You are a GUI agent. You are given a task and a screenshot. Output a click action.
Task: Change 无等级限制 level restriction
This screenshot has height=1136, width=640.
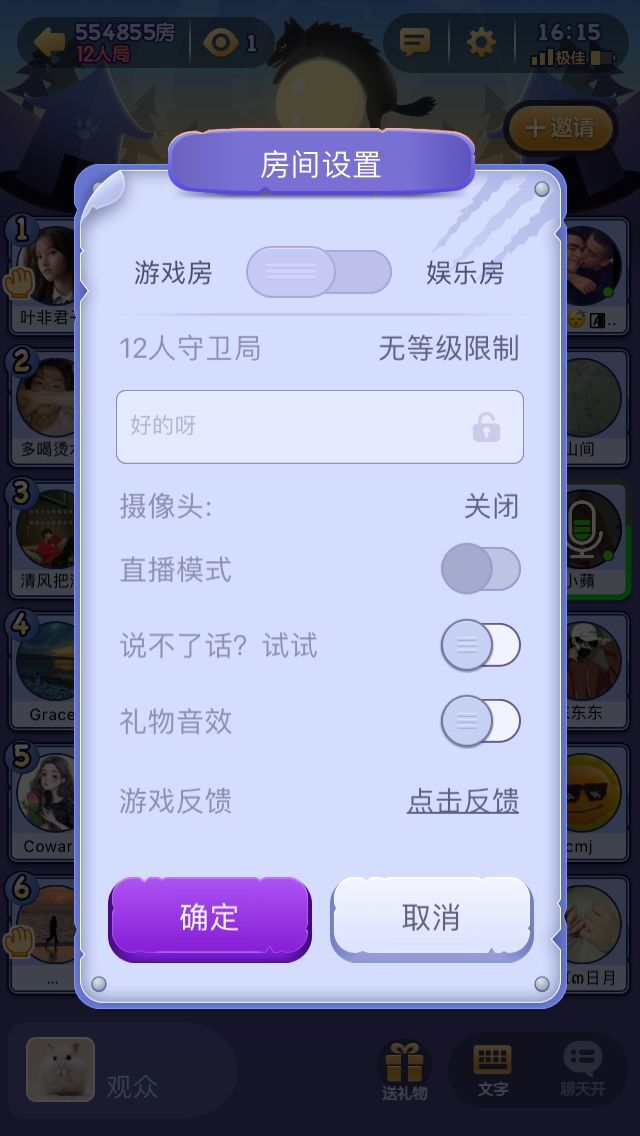pos(448,349)
